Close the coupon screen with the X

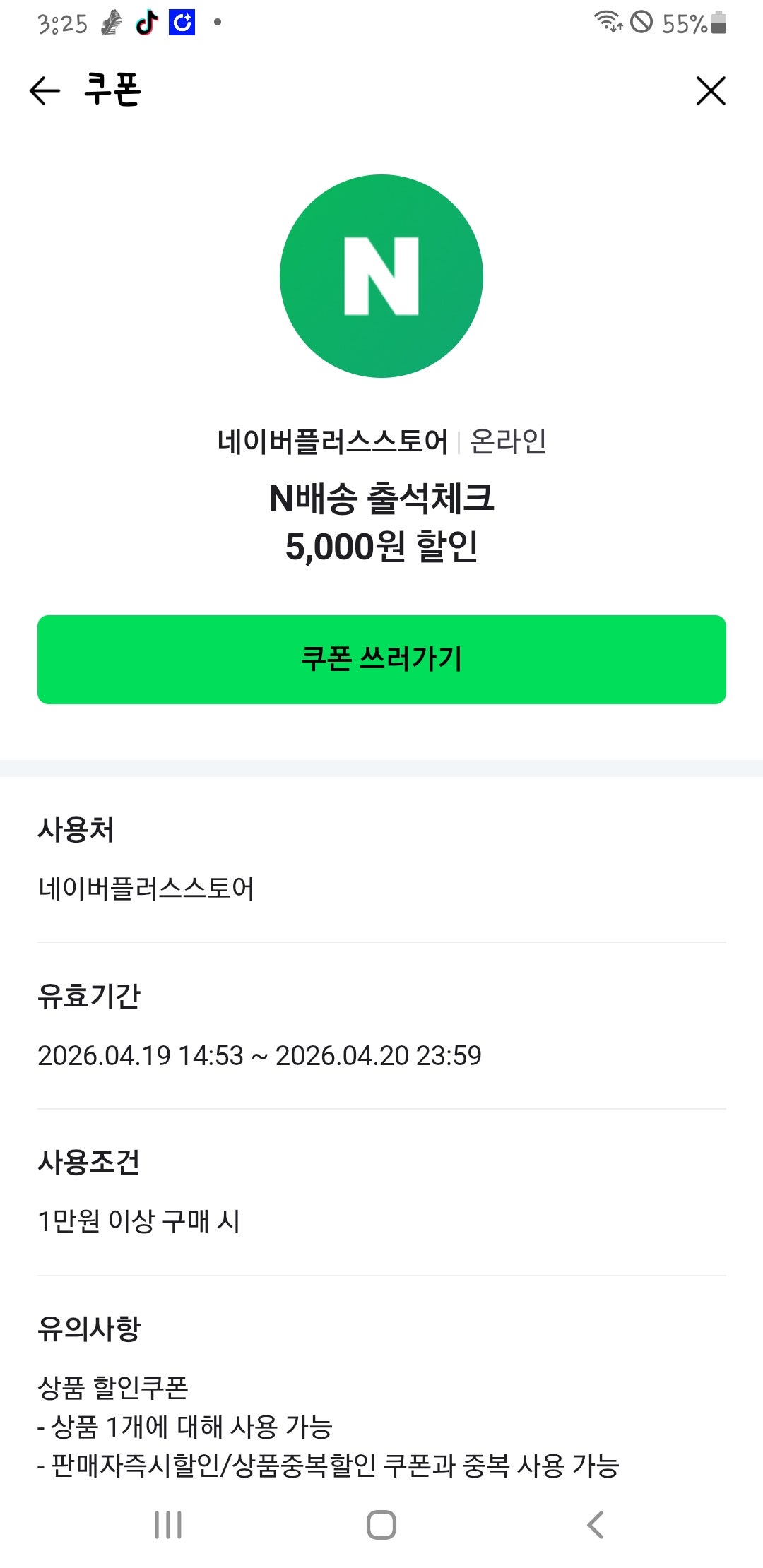coord(710,90)
